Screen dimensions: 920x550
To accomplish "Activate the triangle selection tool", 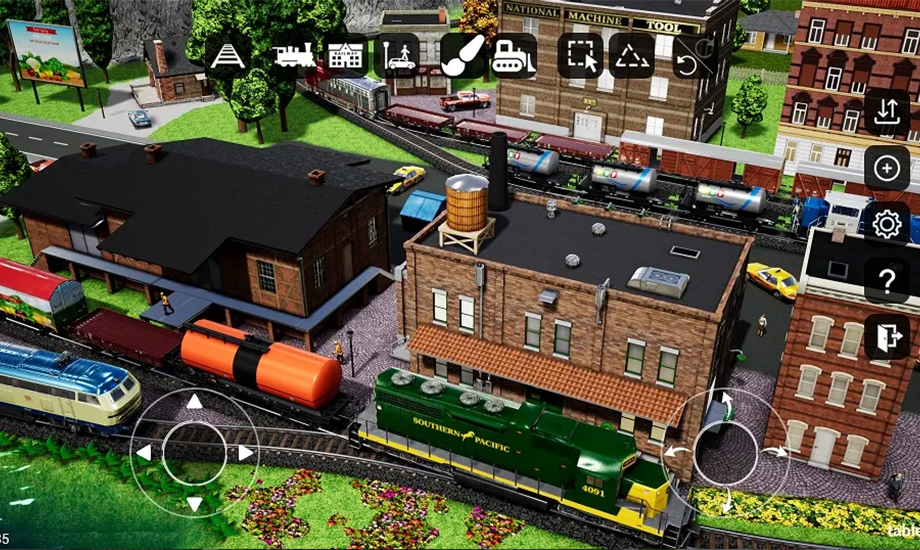I will 632,56.
